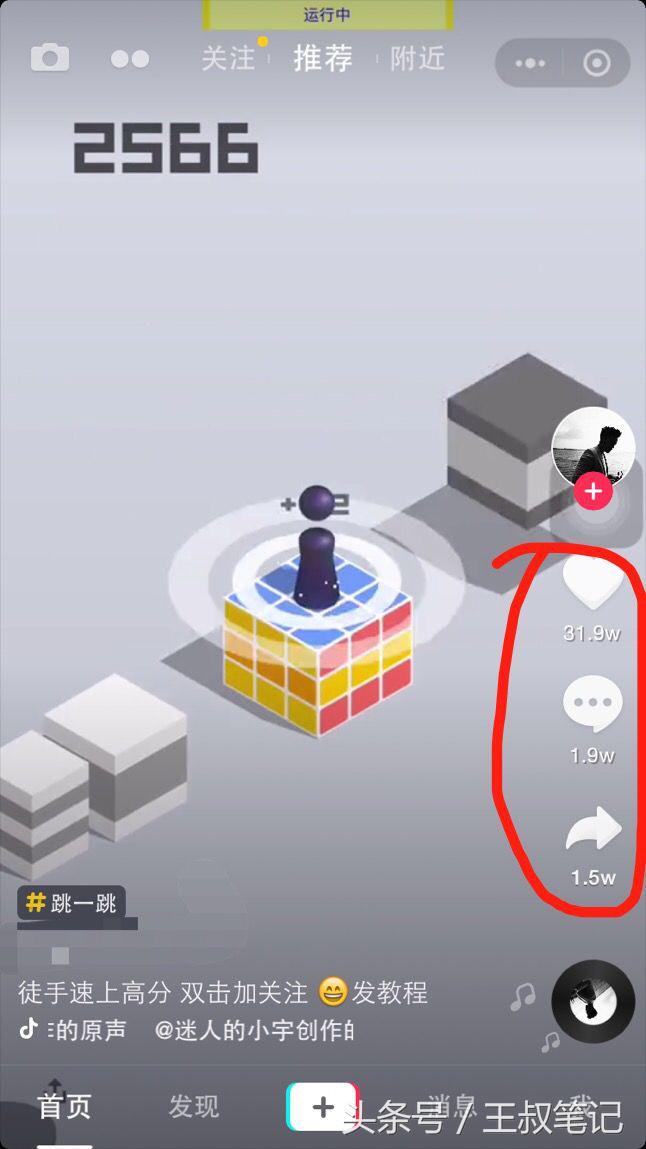
Task: Like this video with the heart icon
Action: point(593,585)
